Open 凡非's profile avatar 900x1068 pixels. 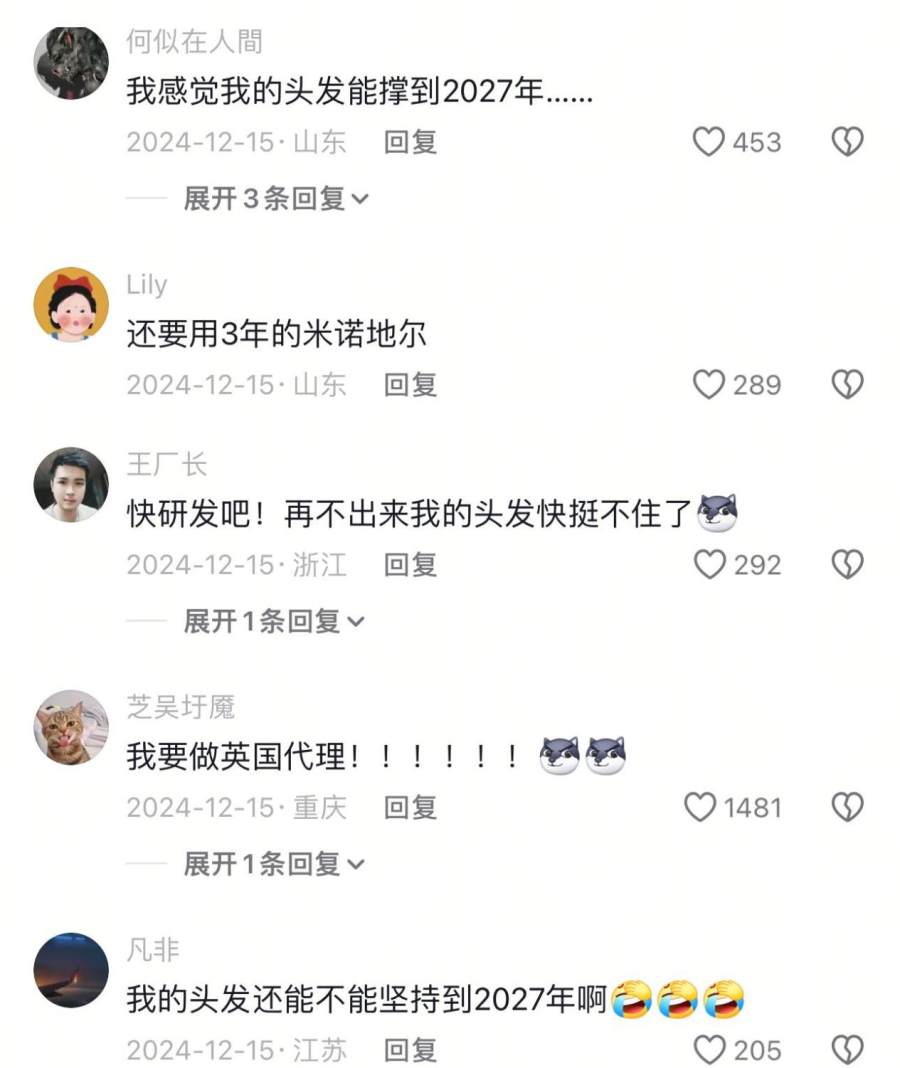click(71, 970)
